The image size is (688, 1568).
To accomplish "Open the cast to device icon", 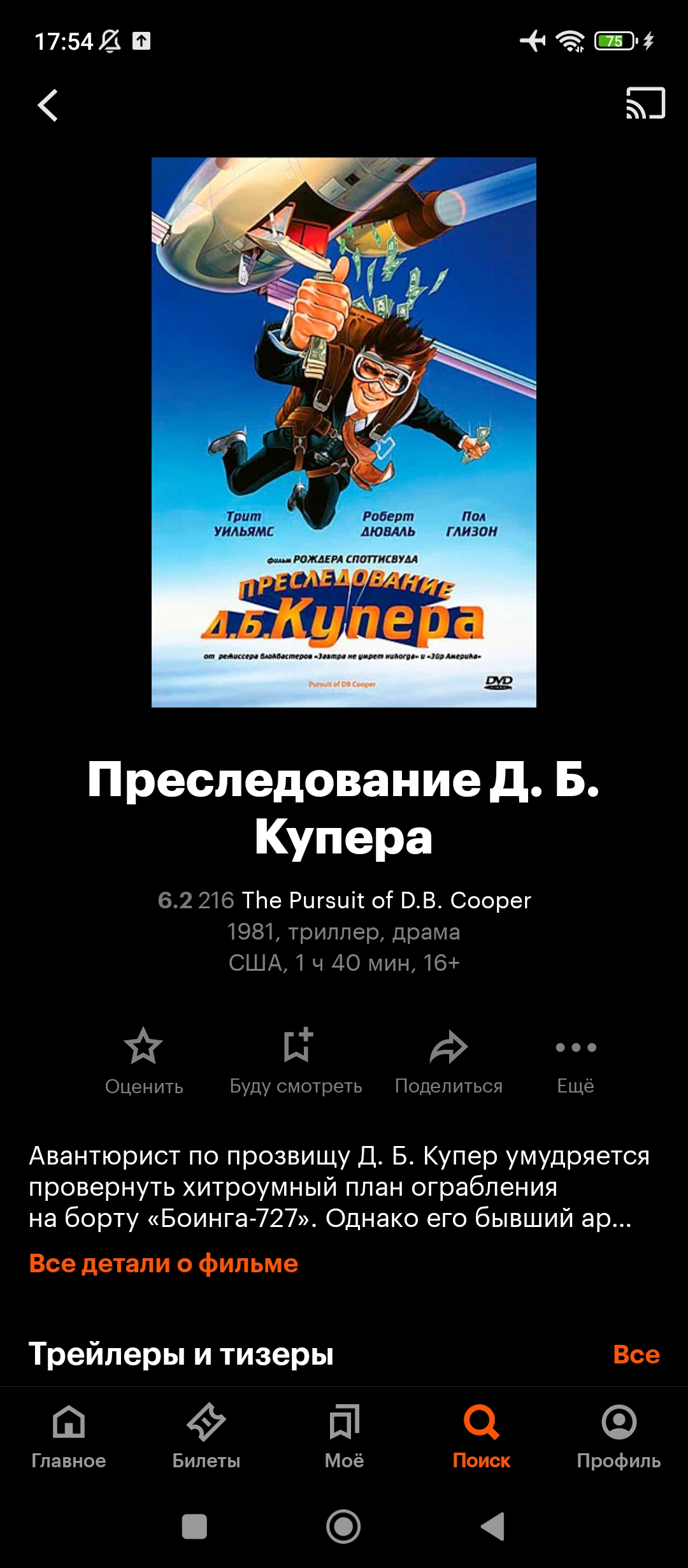I will 645,103.
